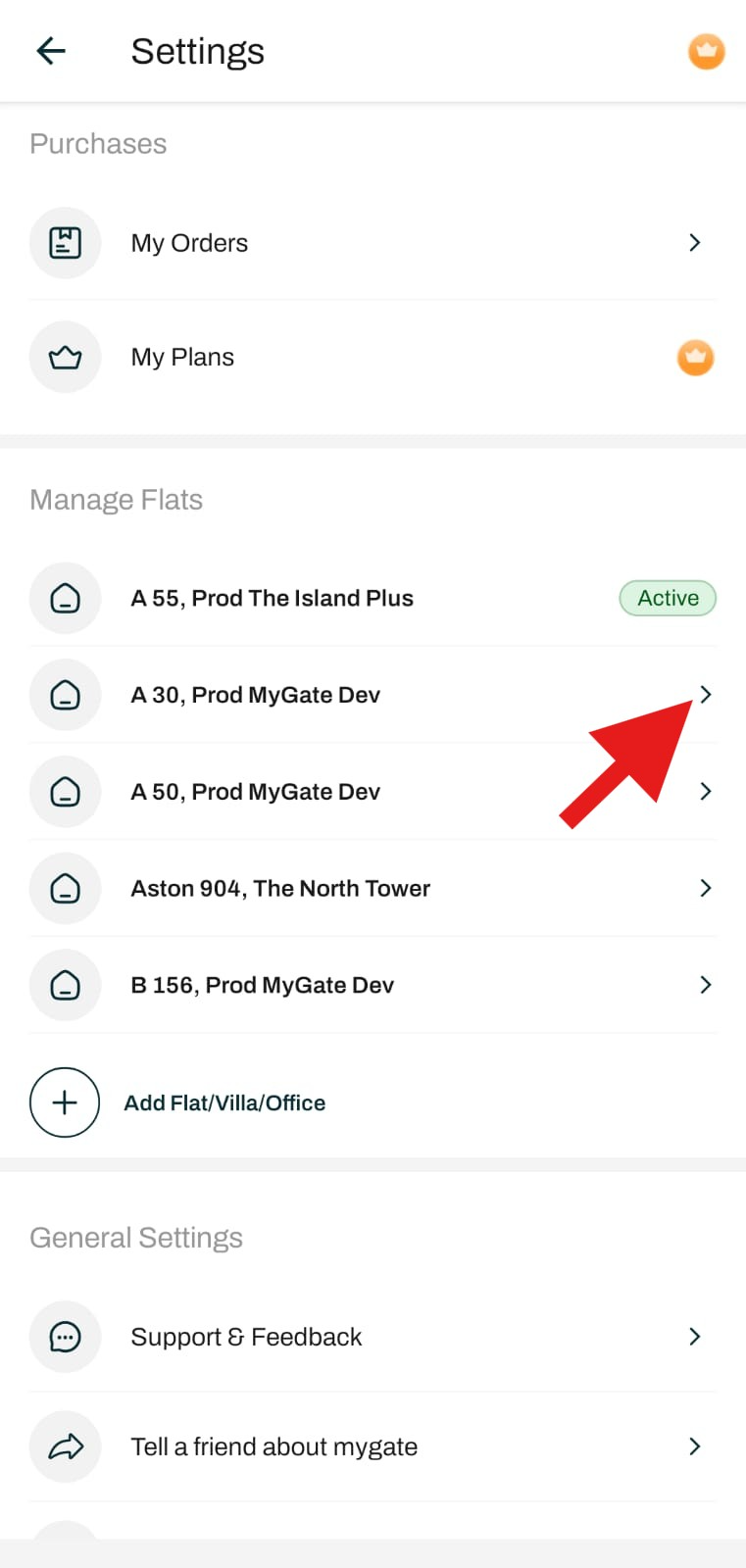Tap the crown icon in the app bar
Screen dimensions: 746x1568
706,51
